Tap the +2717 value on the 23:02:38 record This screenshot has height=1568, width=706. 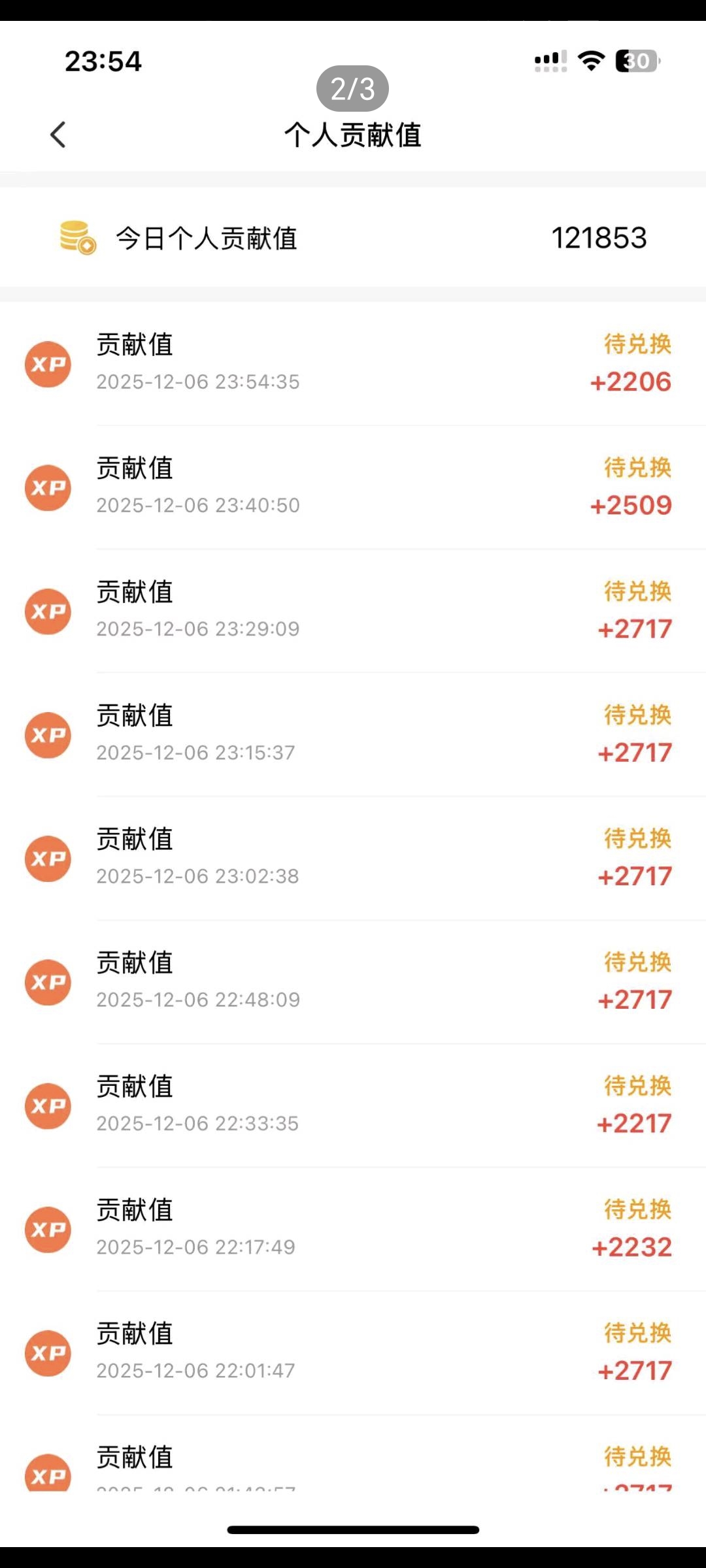631,875
